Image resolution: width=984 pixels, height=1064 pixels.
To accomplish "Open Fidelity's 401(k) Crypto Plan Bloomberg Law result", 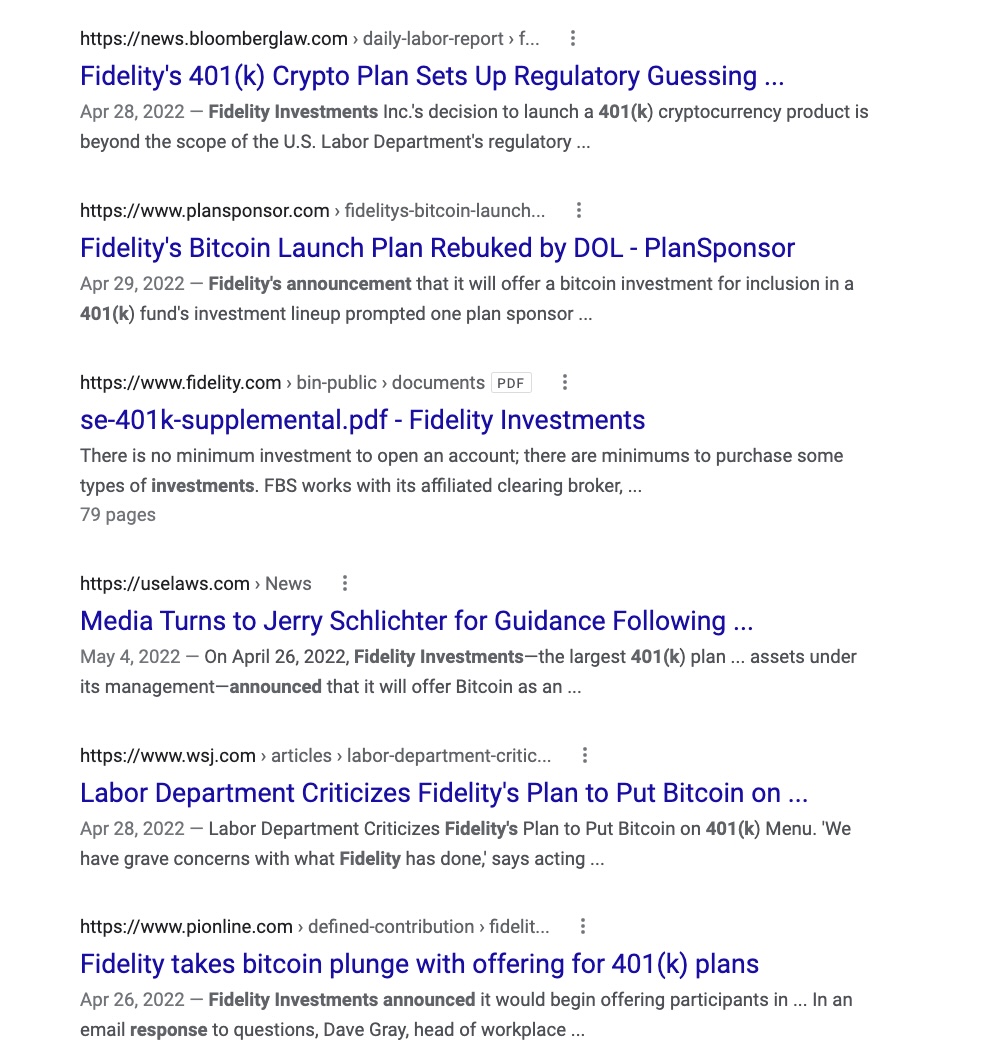I will [x=432, y=76].
